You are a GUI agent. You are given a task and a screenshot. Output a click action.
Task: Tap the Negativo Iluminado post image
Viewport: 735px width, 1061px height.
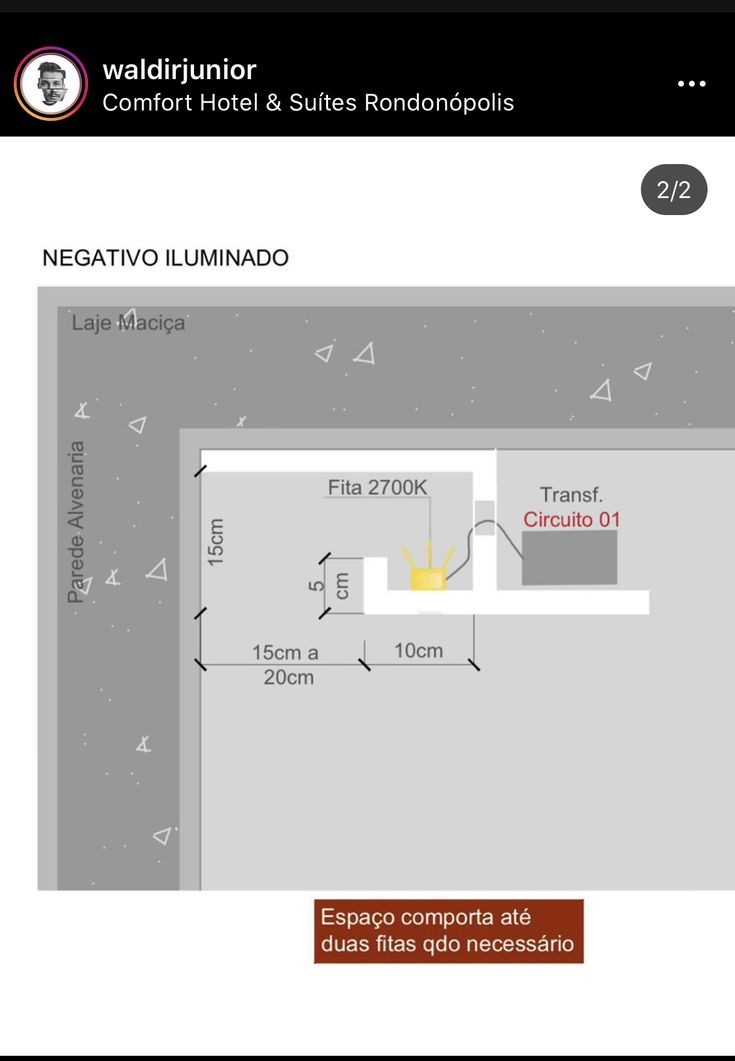coord(368,595)
